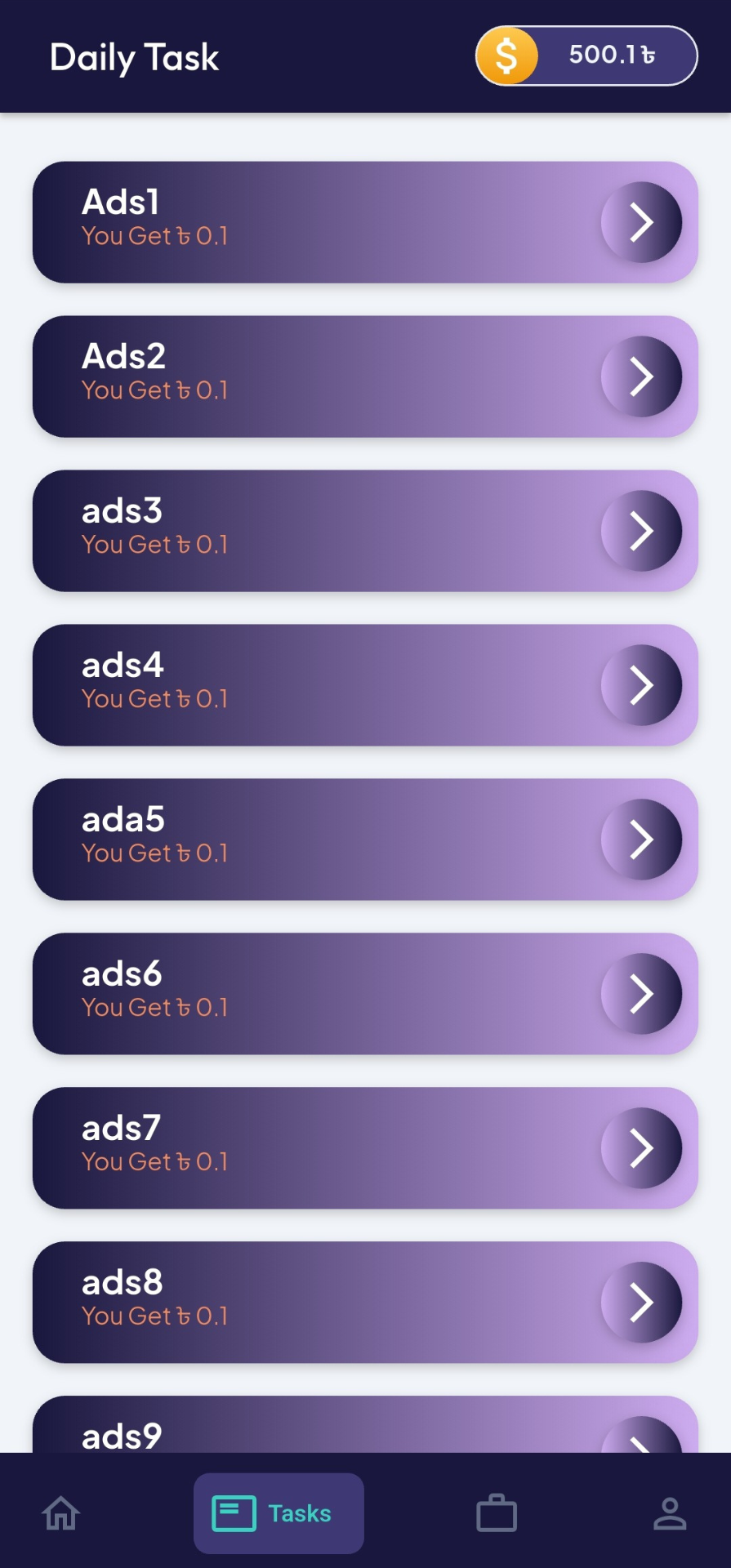The width and height of the screenshot is (731, 1568).
Task: Tap the arrow button on ads4
Action: point(641,685)
